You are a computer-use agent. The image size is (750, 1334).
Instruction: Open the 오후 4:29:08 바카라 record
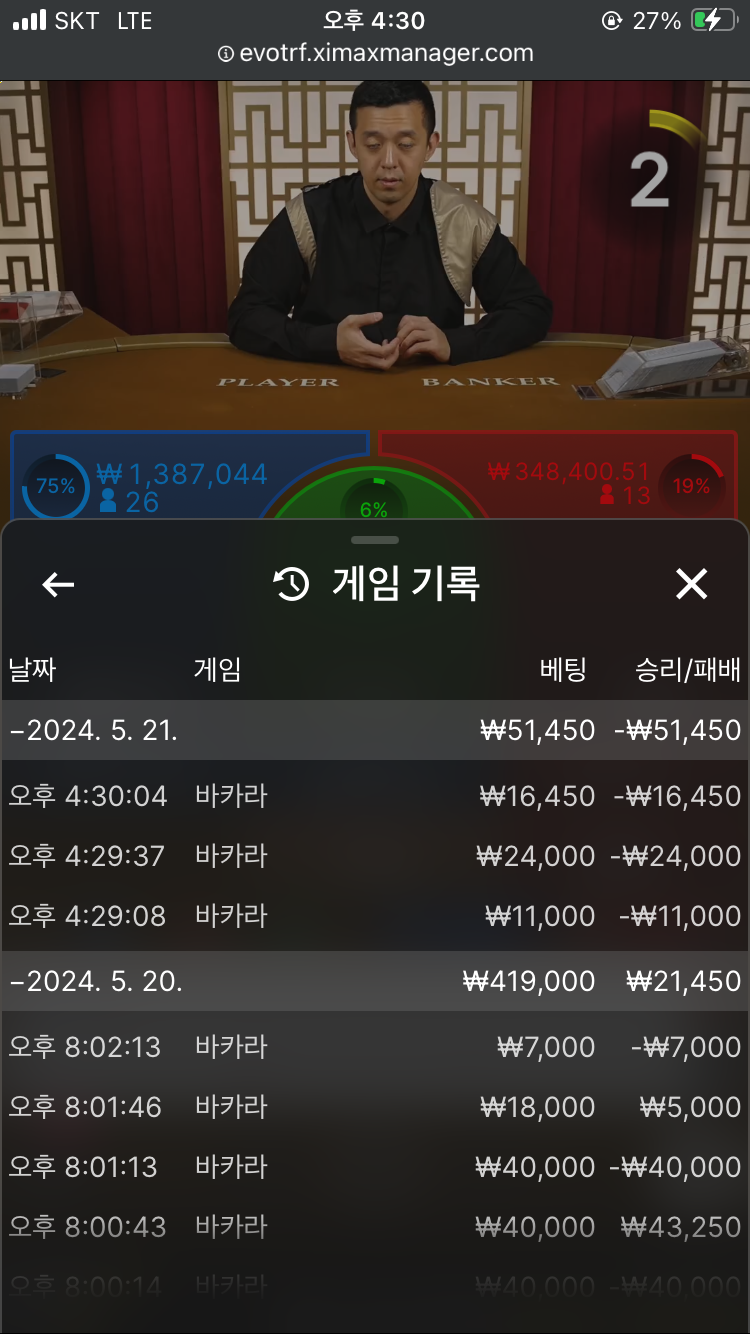(x=375, y=916)
